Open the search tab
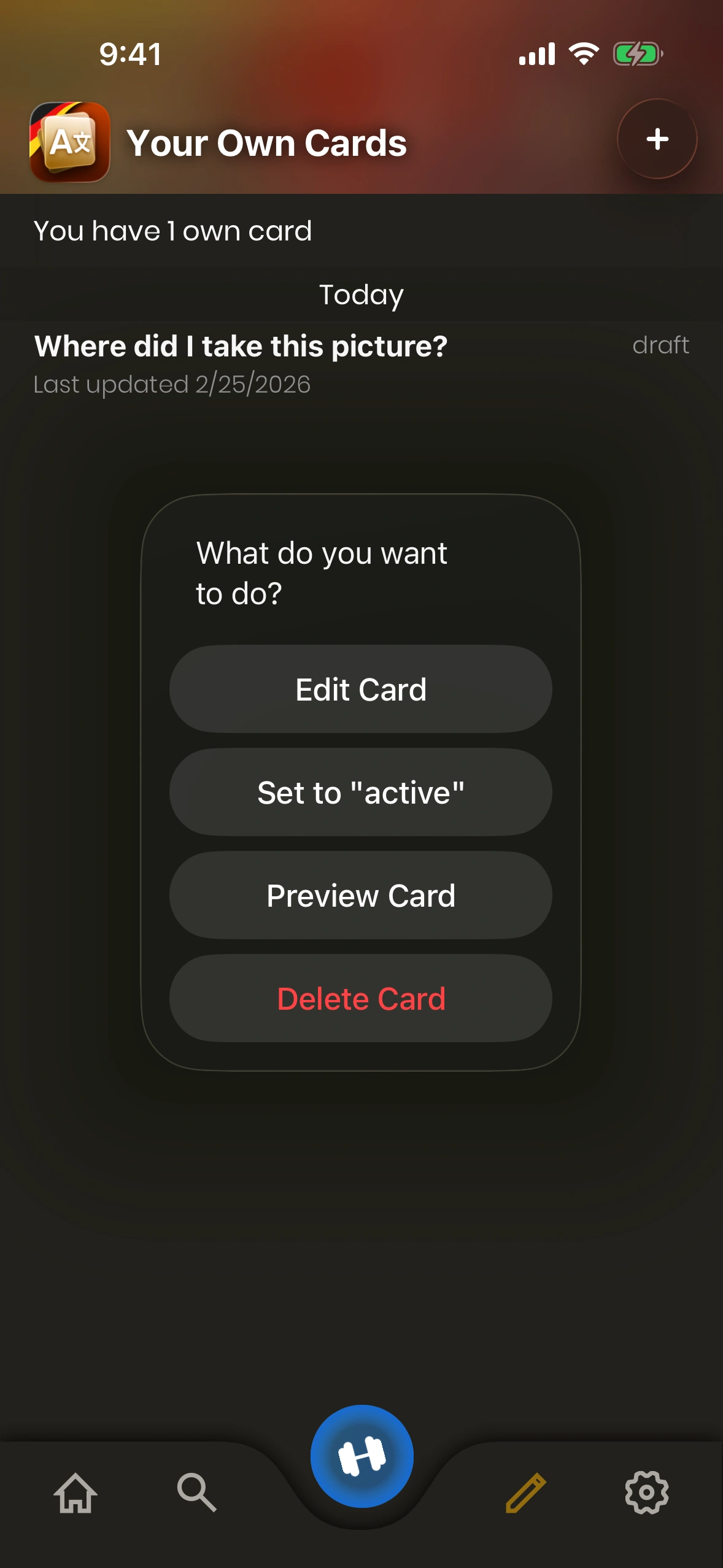The image size is (723, 1568). [x=196, y=1493]
